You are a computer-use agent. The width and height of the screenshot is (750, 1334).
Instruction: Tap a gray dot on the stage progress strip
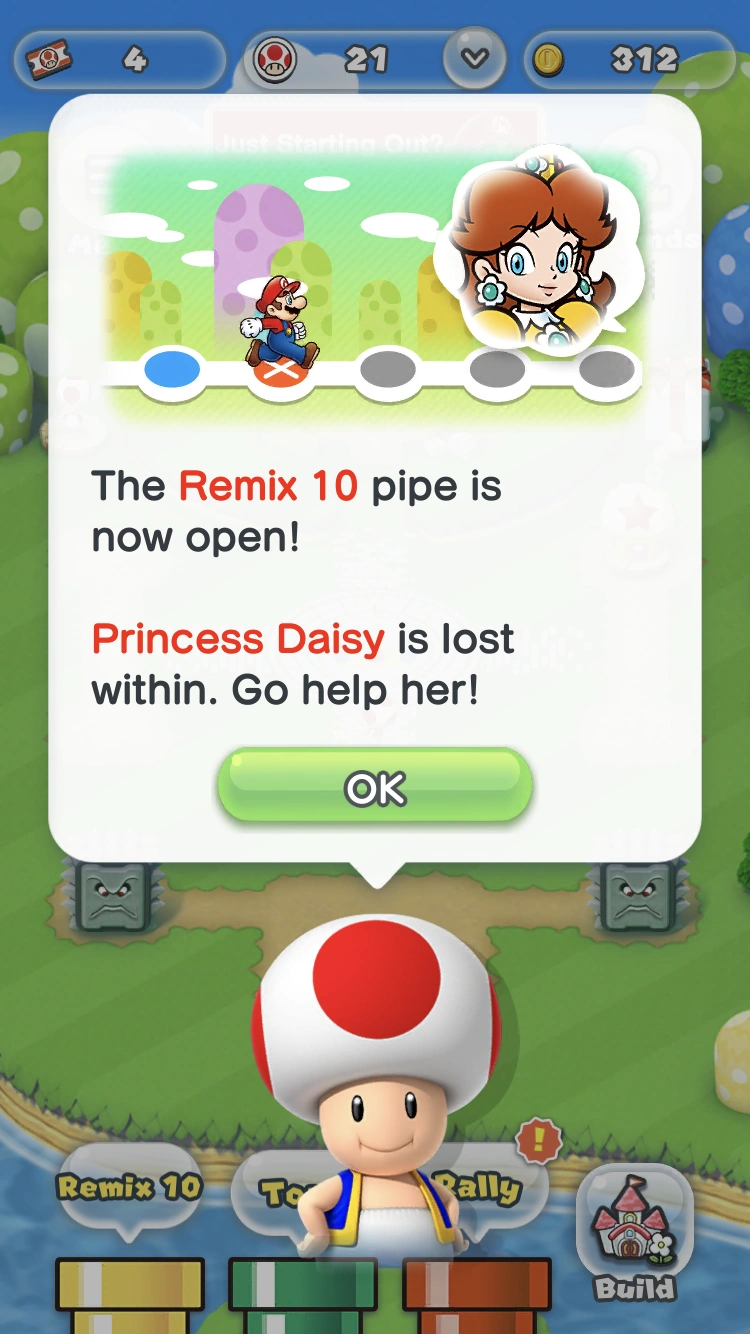click(387, 370)
